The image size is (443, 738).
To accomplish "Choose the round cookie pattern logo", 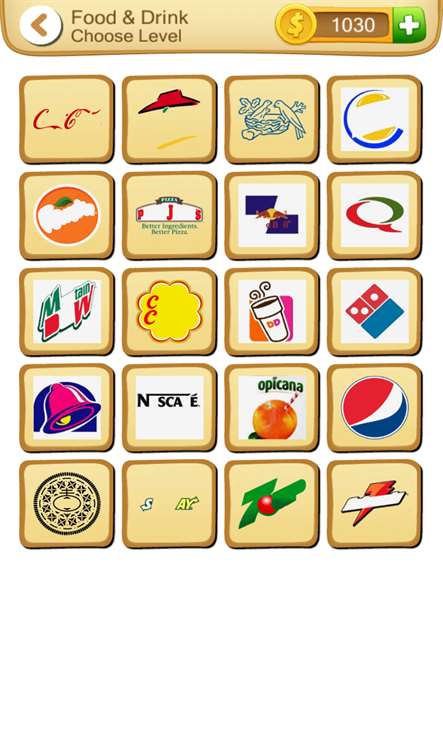I will pos(67,504).
